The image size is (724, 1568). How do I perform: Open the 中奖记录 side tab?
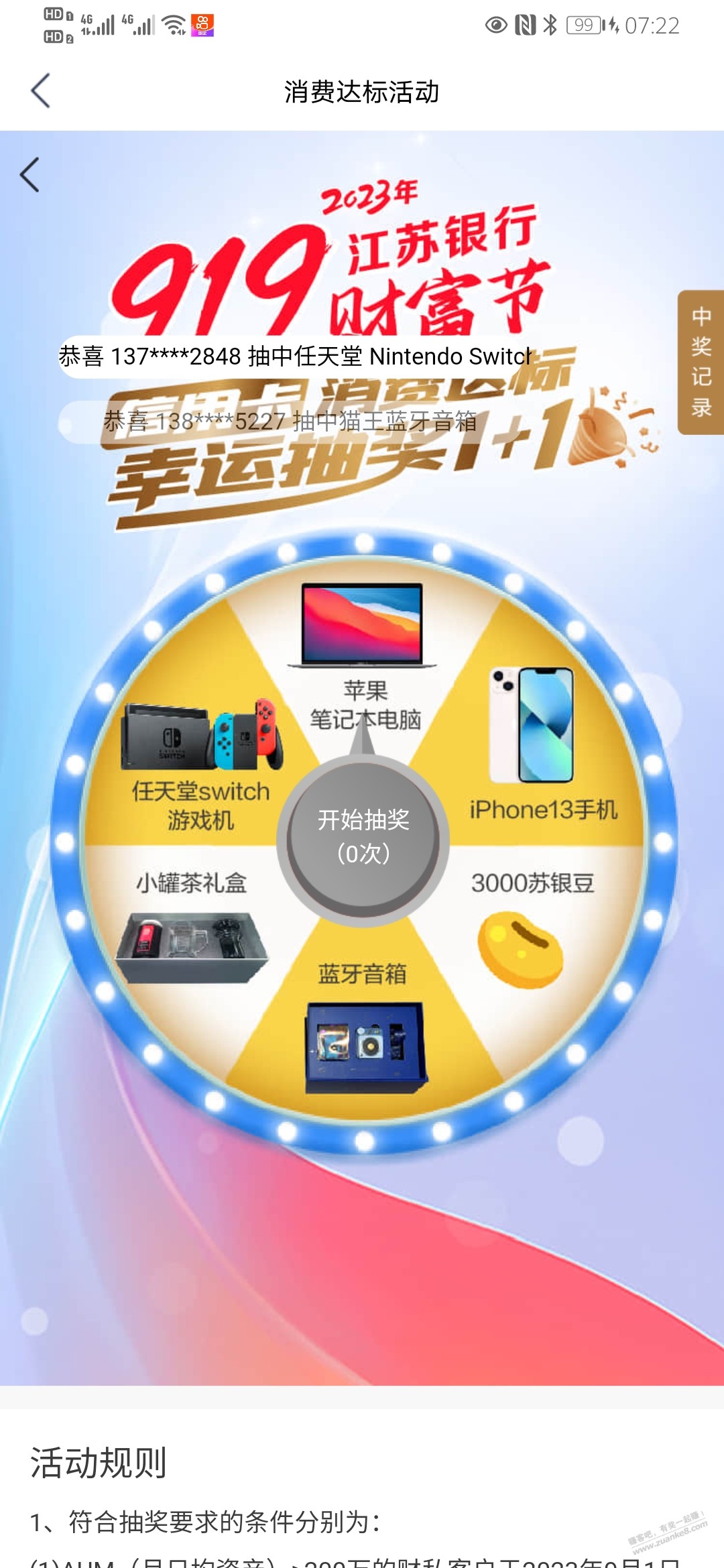coord(701,362)
